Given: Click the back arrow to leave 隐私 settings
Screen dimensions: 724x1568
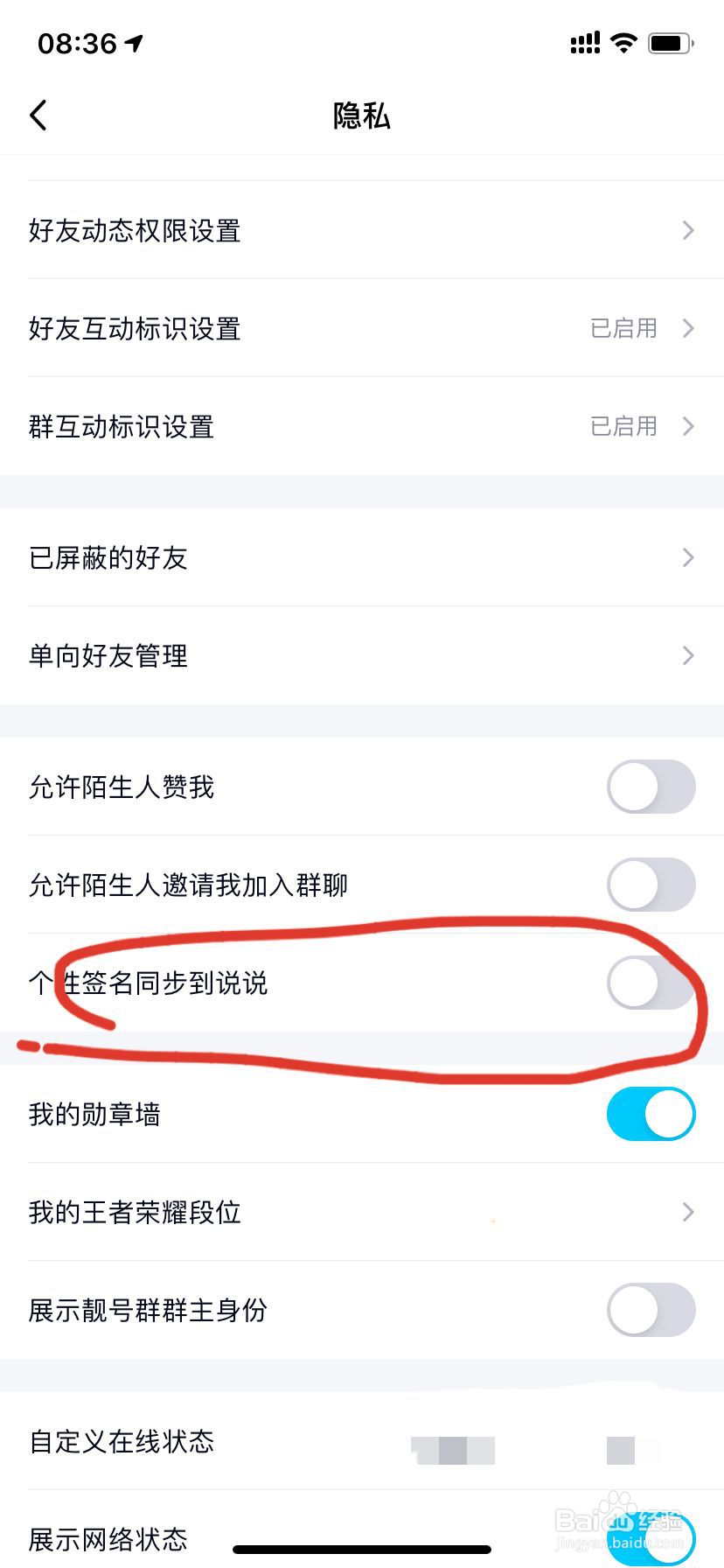Looking at the screenshot, I should (x=37, y=115).
